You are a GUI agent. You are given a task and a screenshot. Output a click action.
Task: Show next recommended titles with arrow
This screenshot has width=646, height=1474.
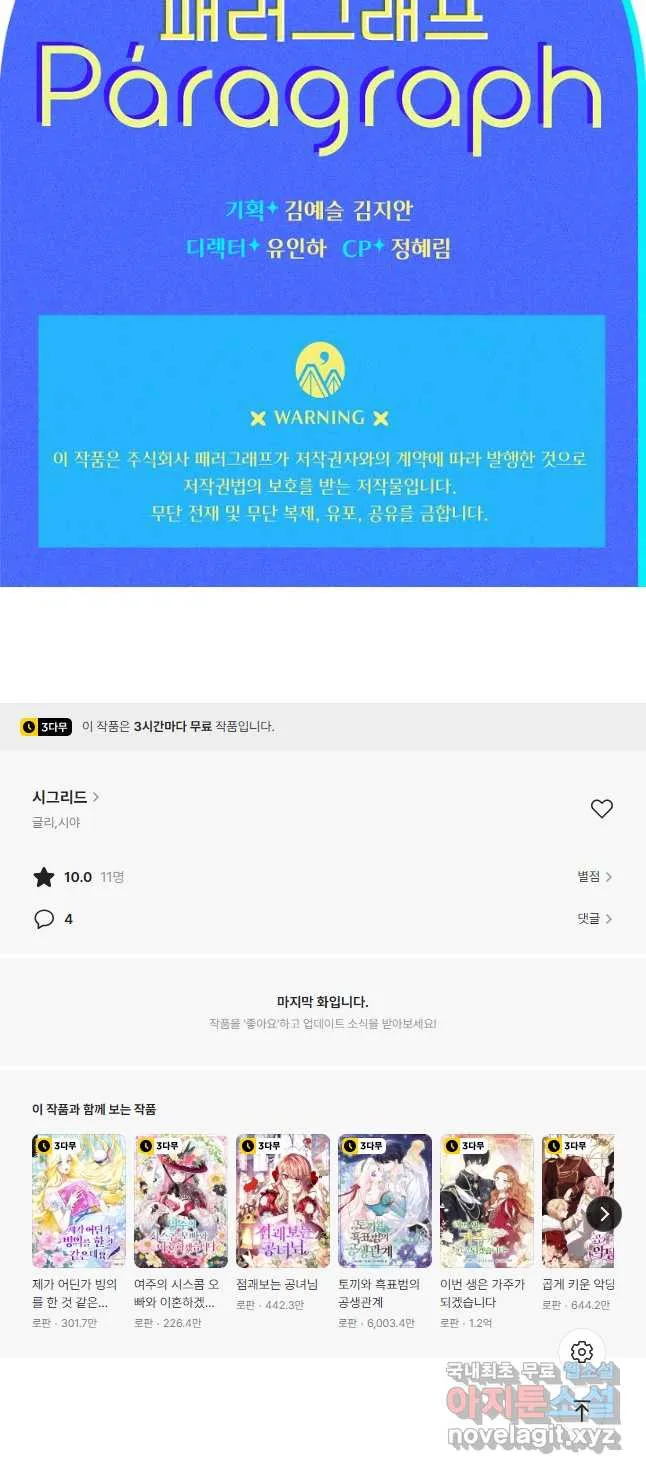[x=603, y=1214]
